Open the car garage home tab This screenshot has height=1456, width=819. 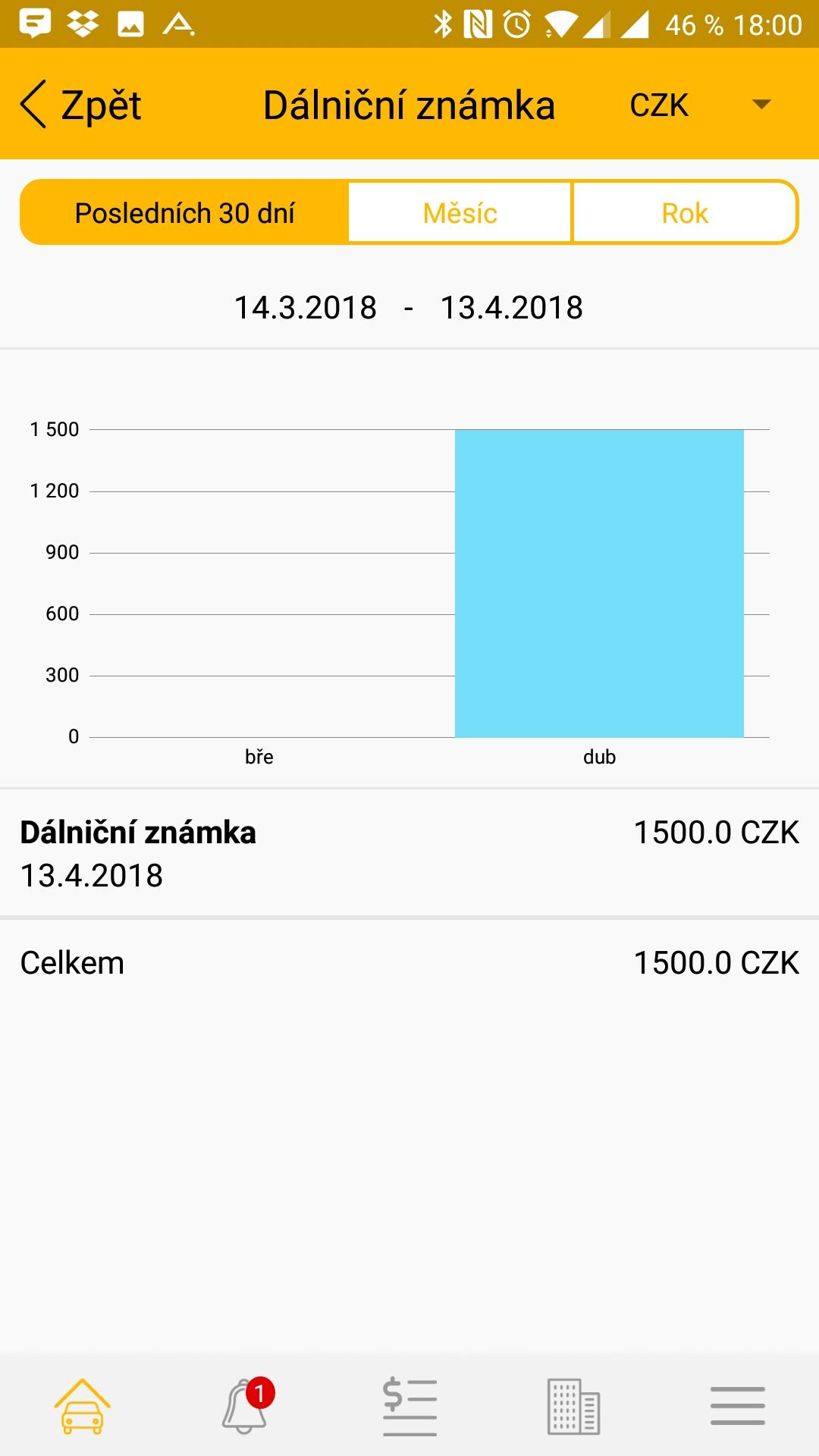tap(82, 1406)
